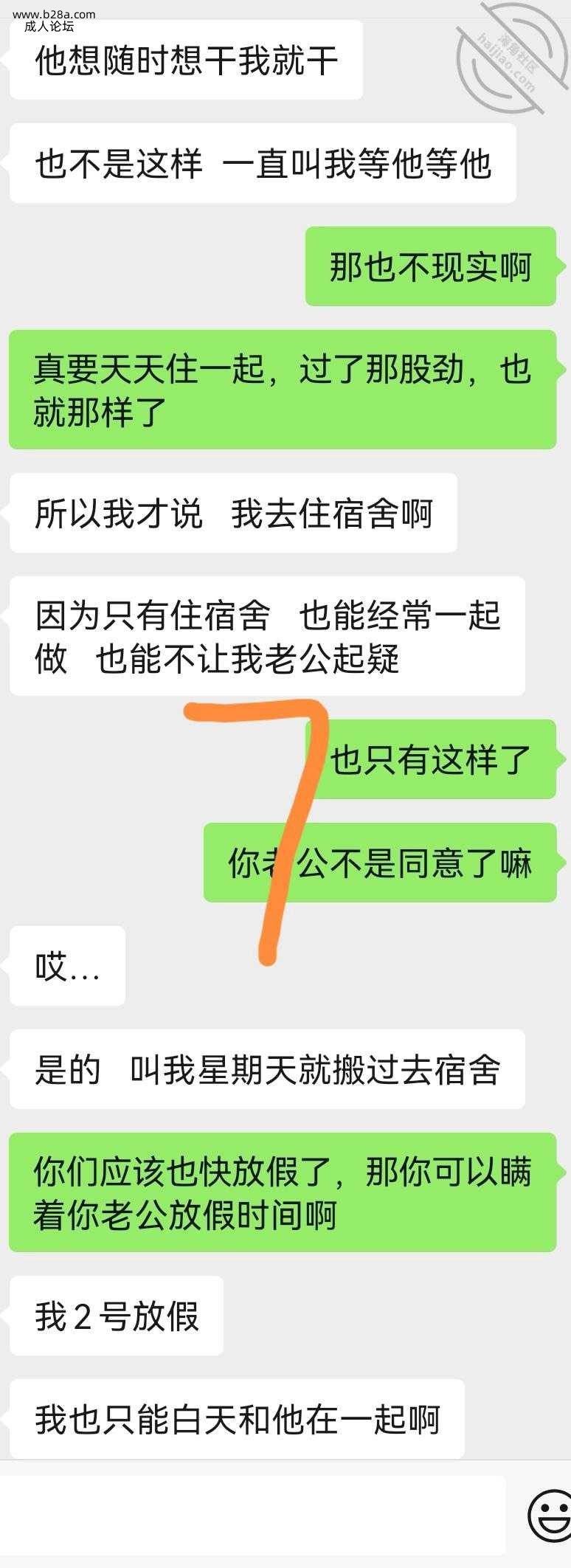The image size is (571, 1568).
Task: Open the emoji picker
Action: point(549,1516)
